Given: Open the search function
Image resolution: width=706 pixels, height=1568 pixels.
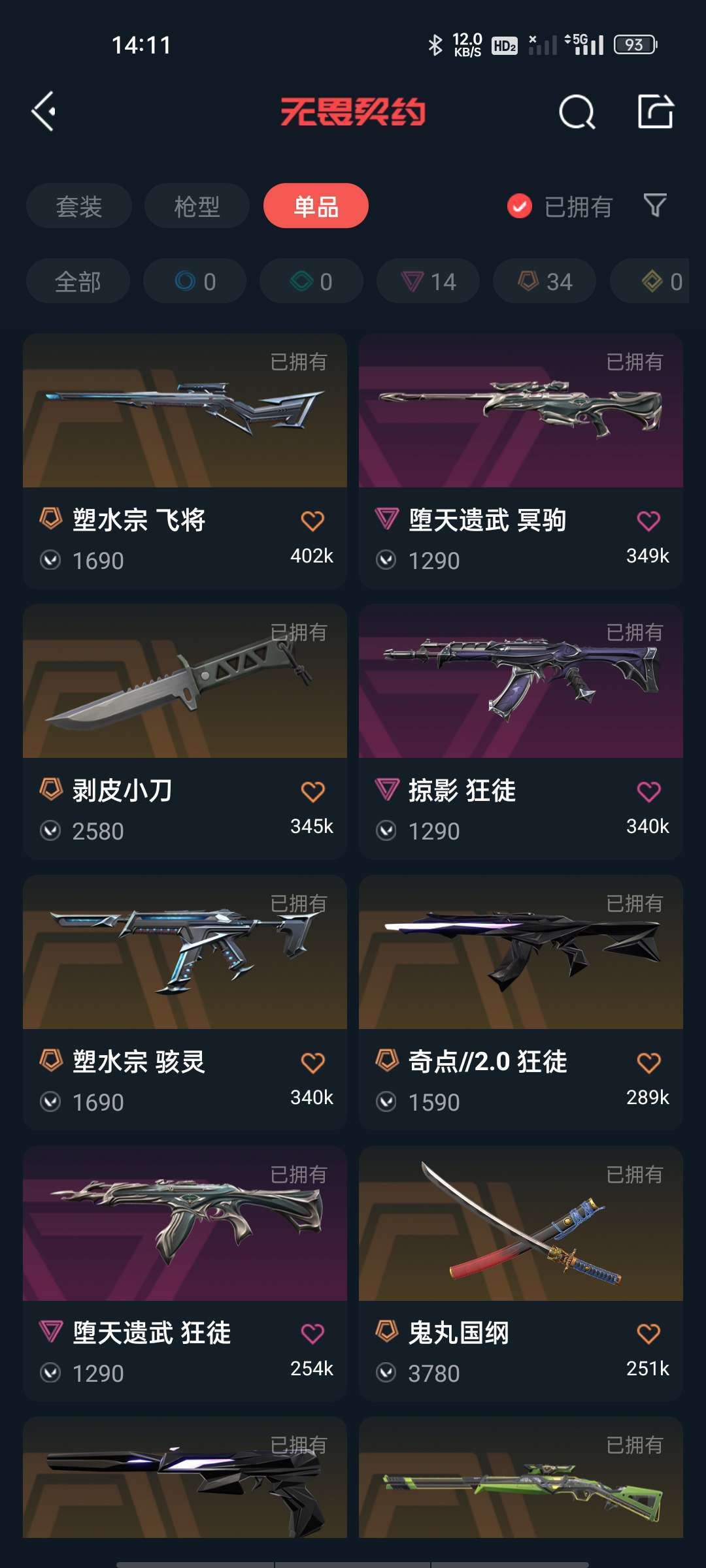Looking at the screenshot, I should [578, 112].
